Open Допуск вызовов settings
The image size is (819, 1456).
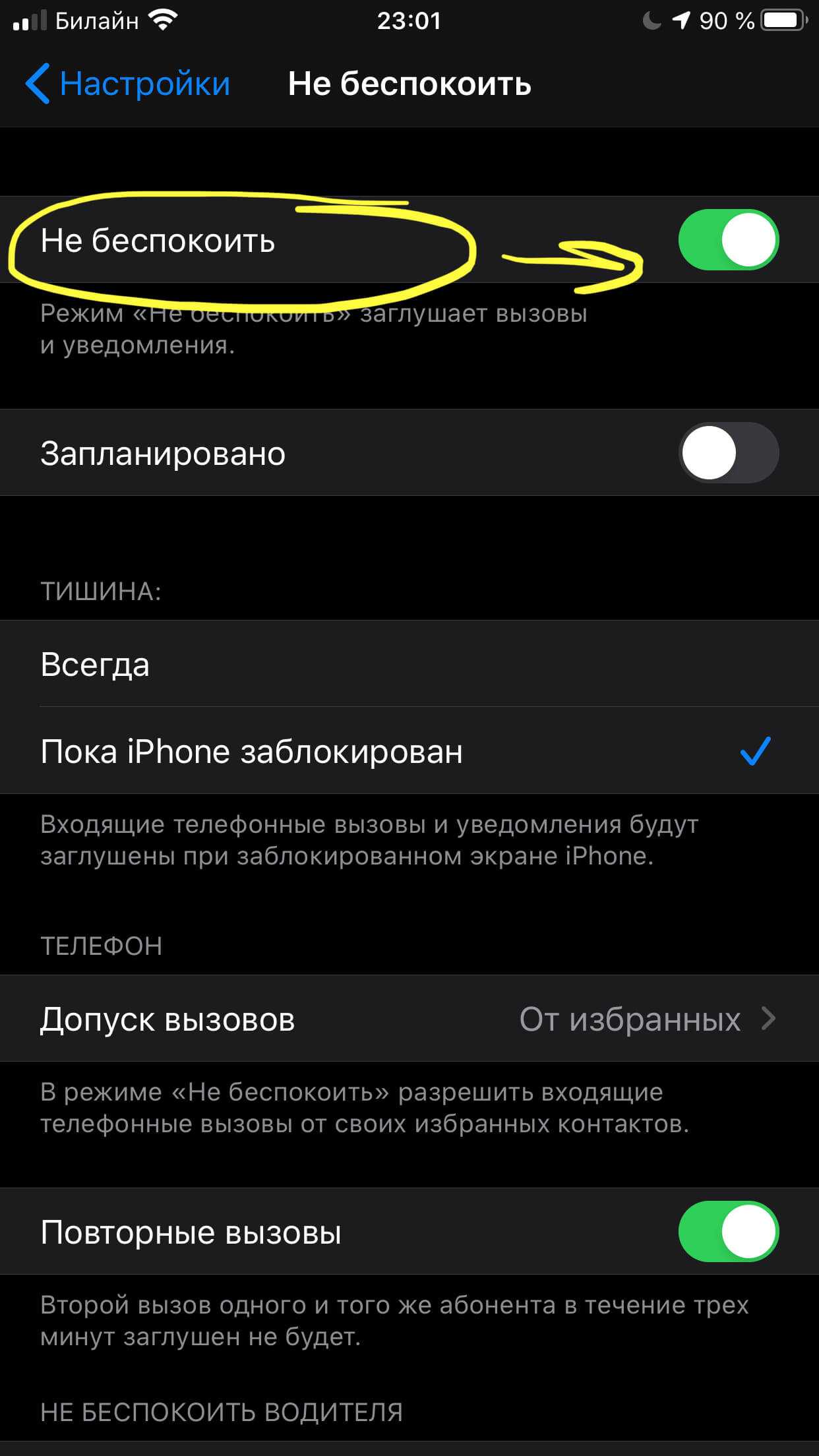coord(409,1019)
